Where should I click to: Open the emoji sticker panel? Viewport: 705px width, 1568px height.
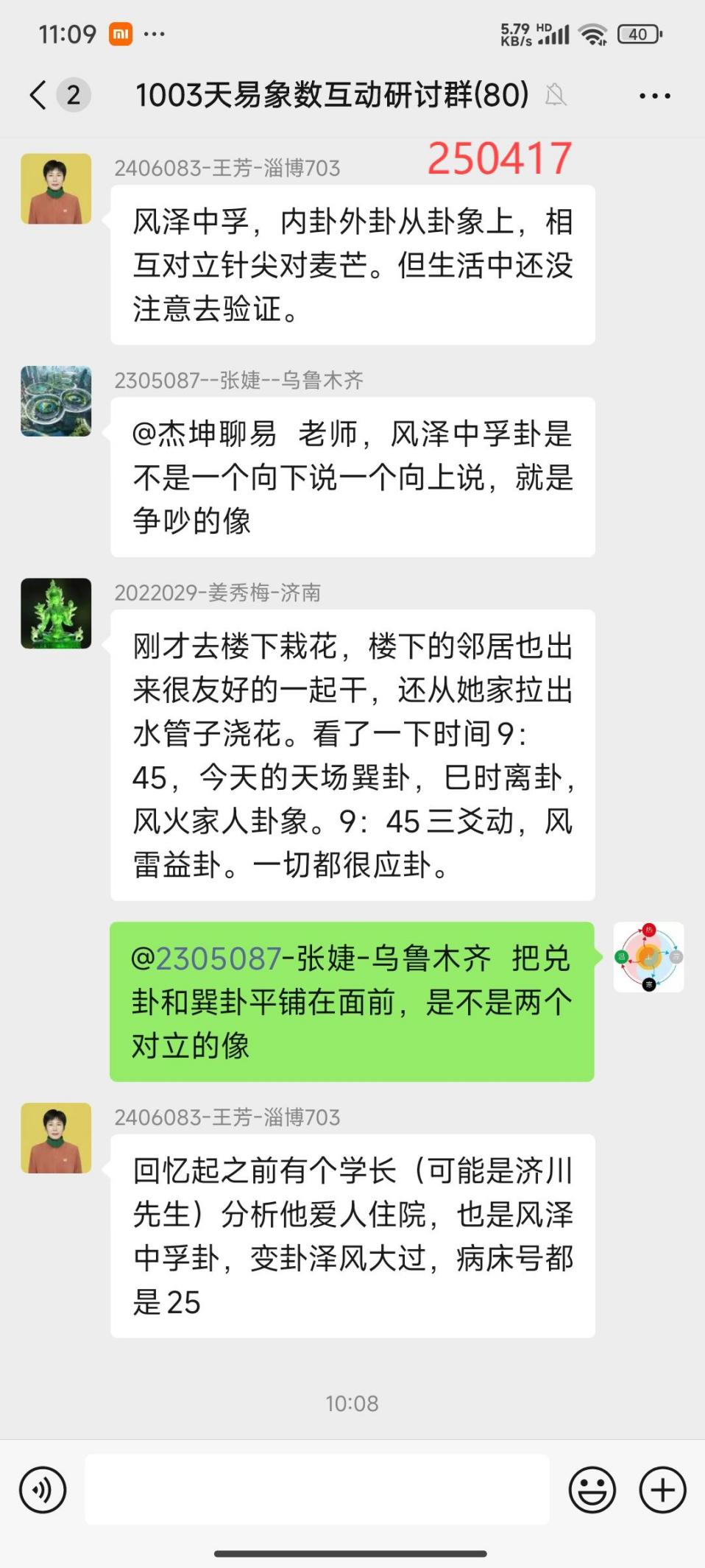click(x=592, y=1489)
